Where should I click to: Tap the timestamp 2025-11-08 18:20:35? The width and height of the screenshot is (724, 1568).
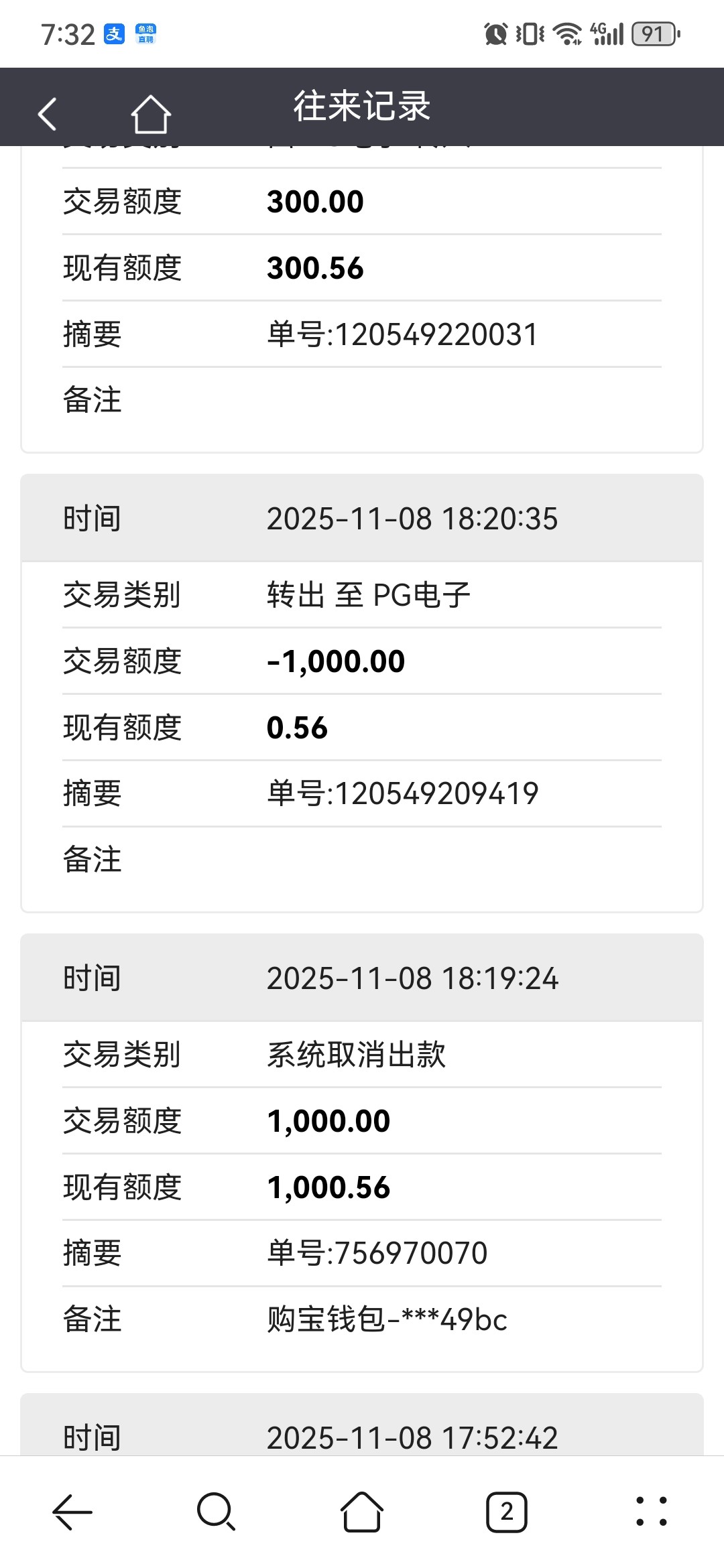pos(412,518)
